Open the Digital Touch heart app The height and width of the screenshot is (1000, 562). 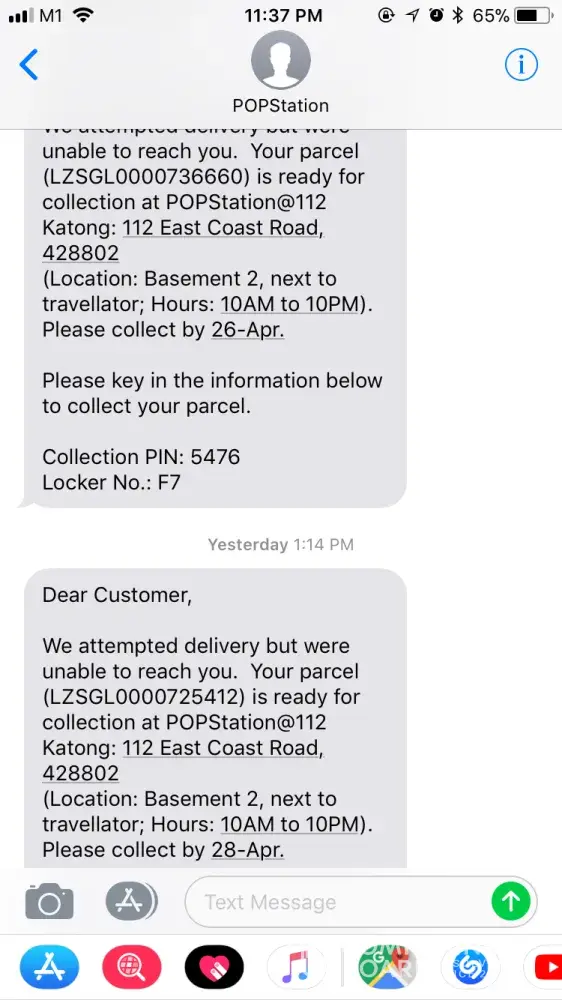pyautogui.click(x=214, y=967)
